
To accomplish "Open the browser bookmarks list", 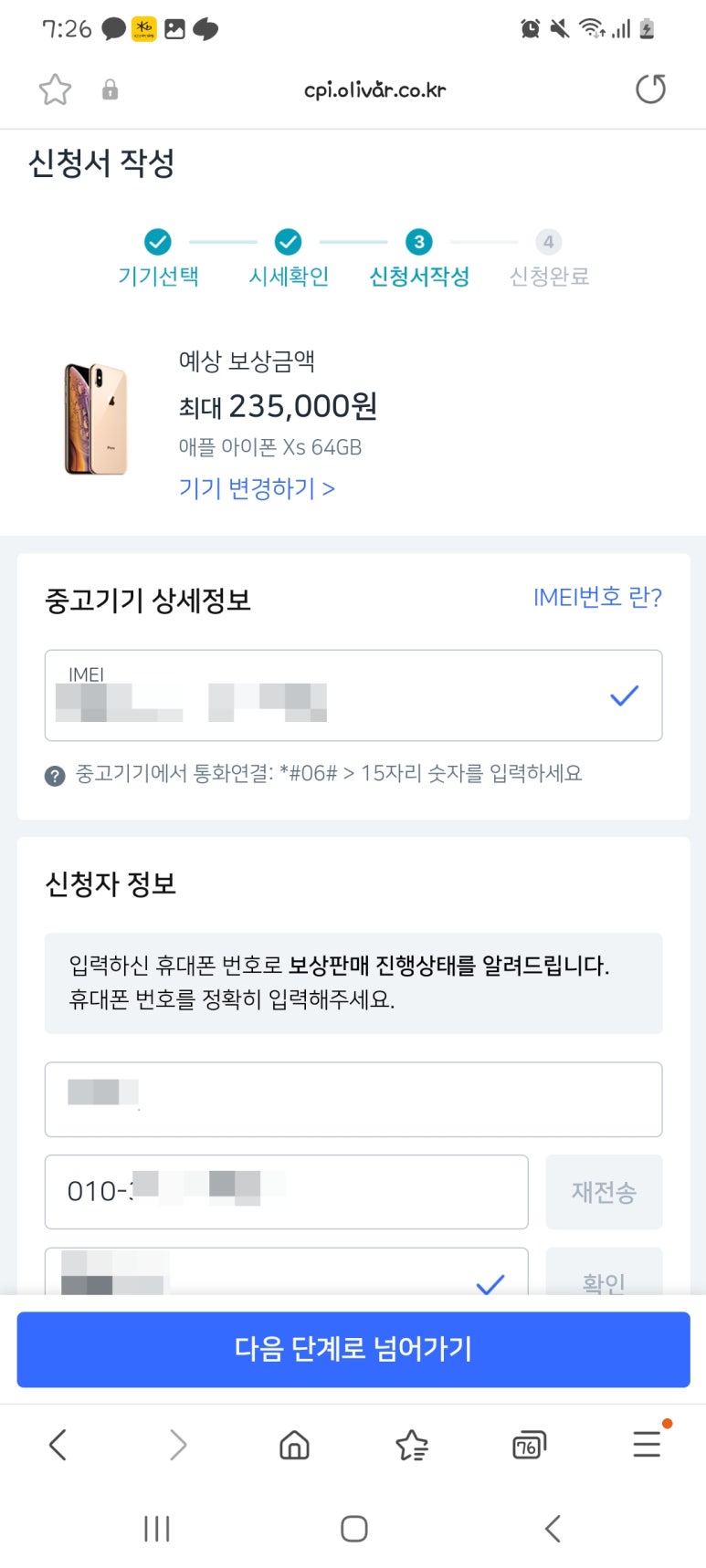I will (412, 1445).
